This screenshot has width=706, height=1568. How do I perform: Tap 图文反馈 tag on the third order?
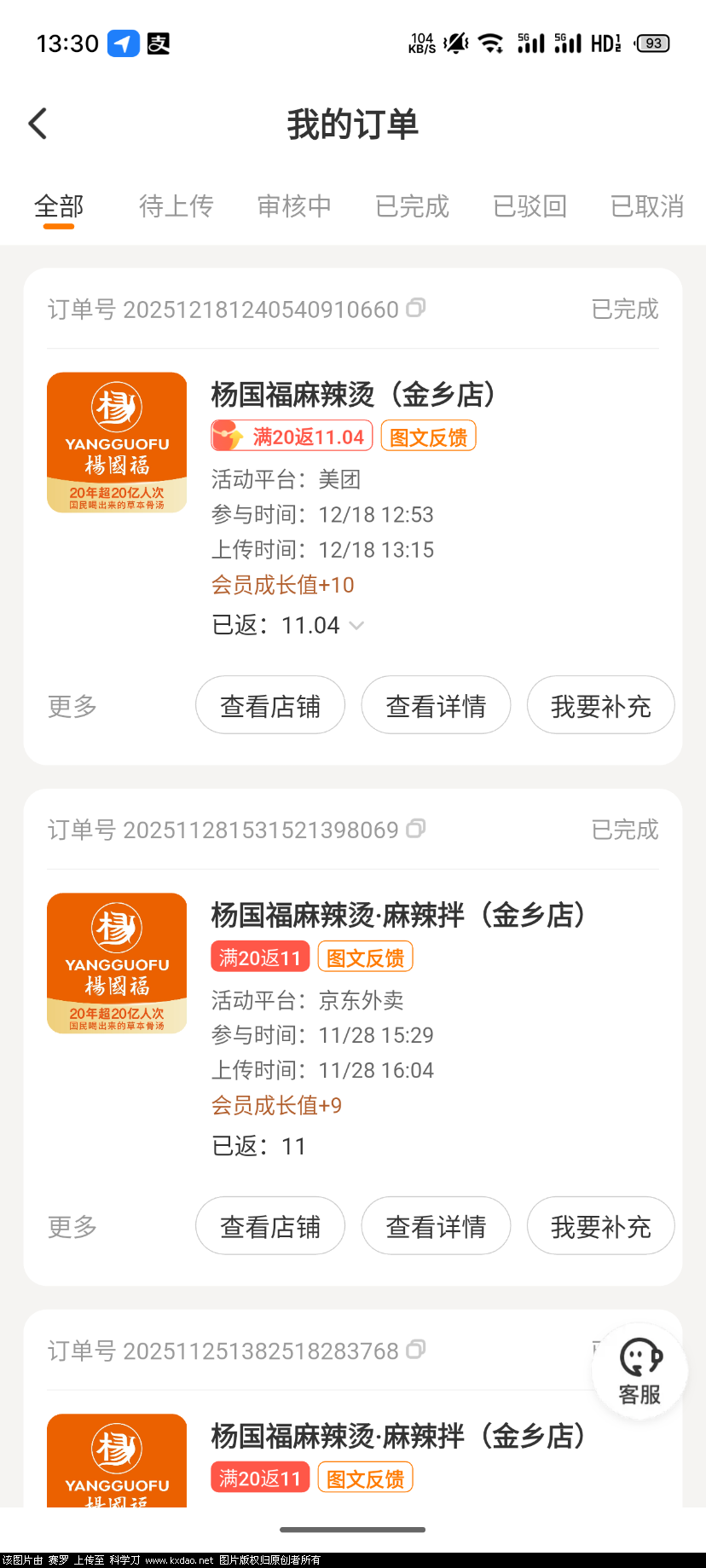coord(365,1477)
